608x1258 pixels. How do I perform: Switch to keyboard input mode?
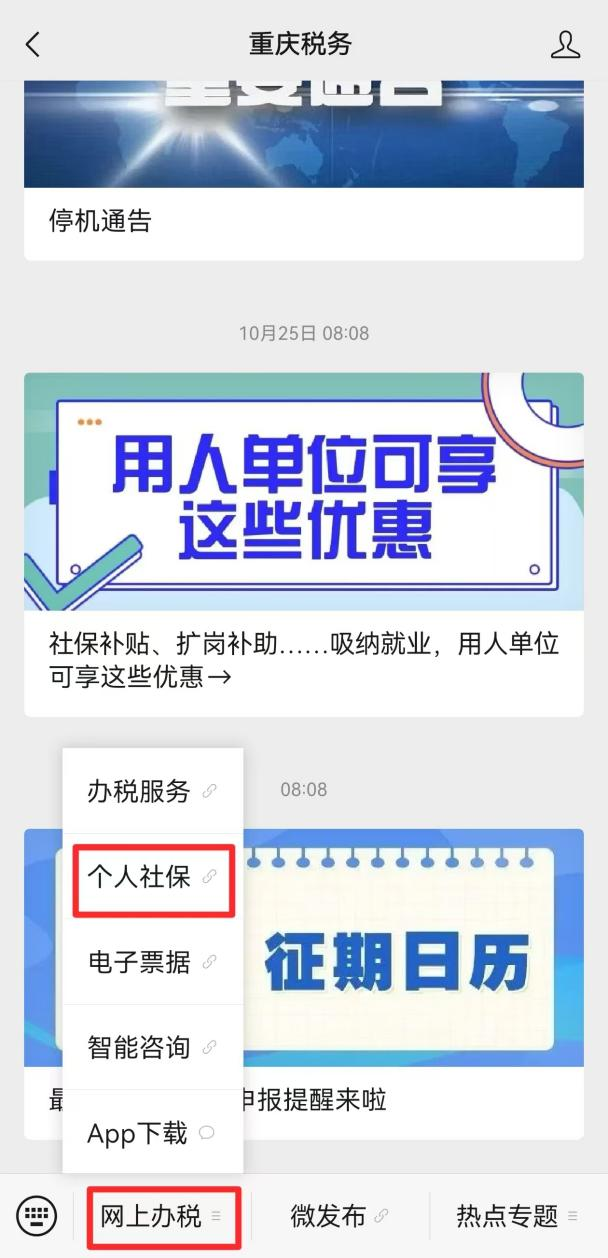[37, 1216]
